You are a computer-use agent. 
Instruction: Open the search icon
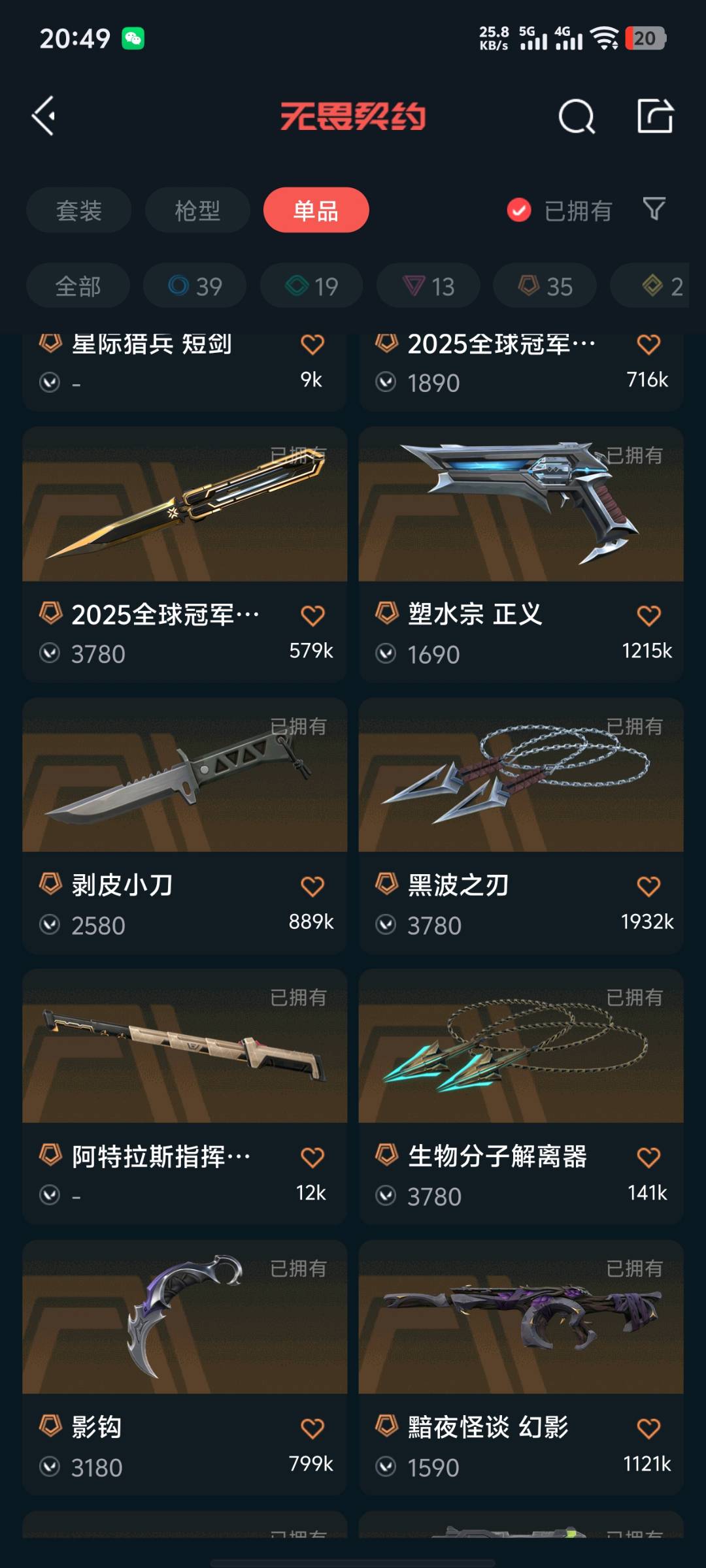pyautogui.click(x=577, y=117)
